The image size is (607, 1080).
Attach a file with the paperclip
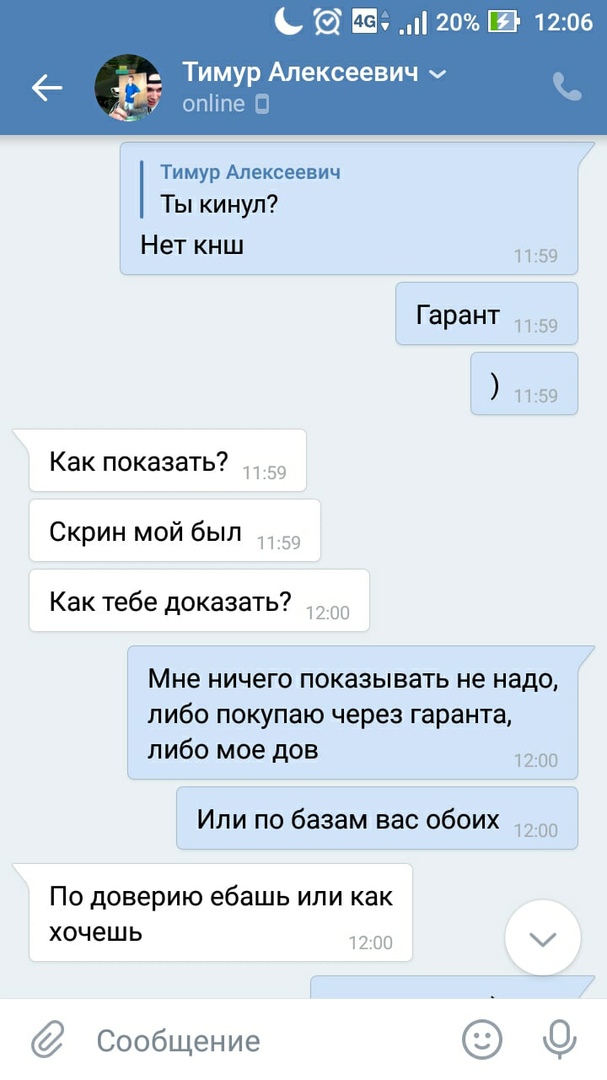pyautogui.click(x=47, y=1041)
